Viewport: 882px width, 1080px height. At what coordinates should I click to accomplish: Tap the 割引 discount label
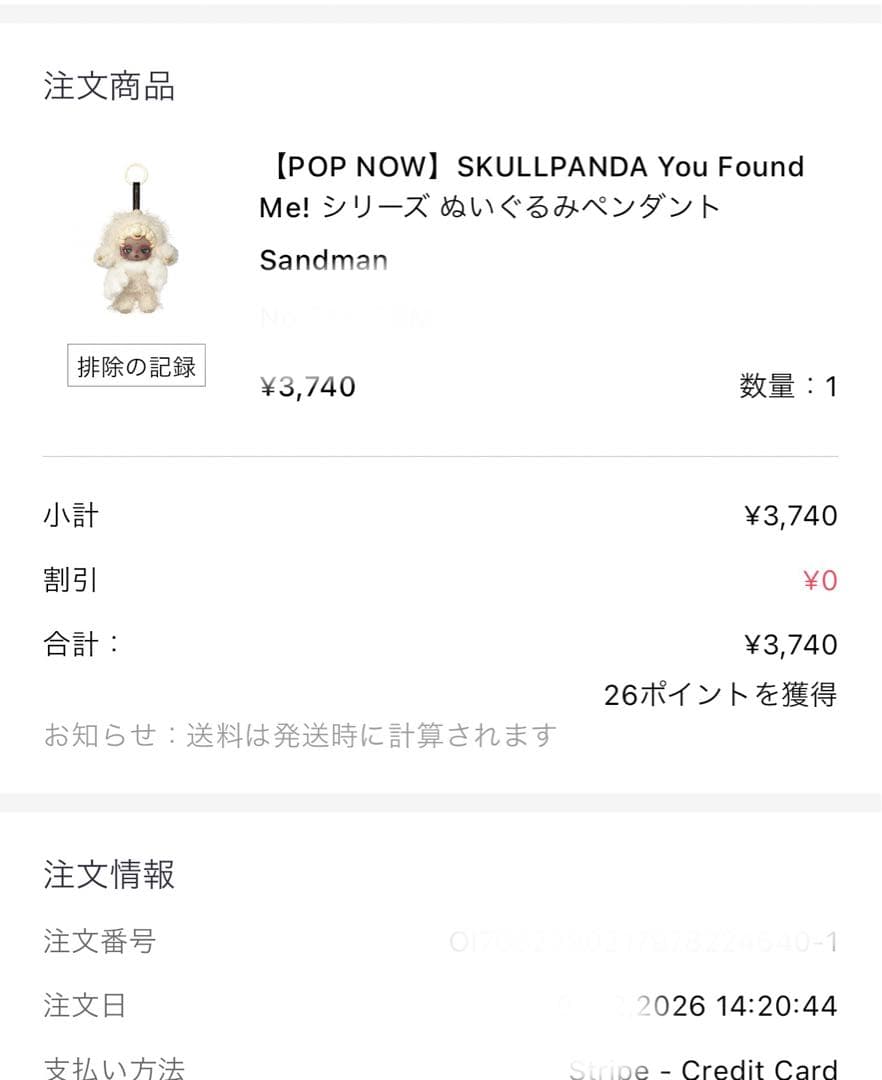coord(70,580)
